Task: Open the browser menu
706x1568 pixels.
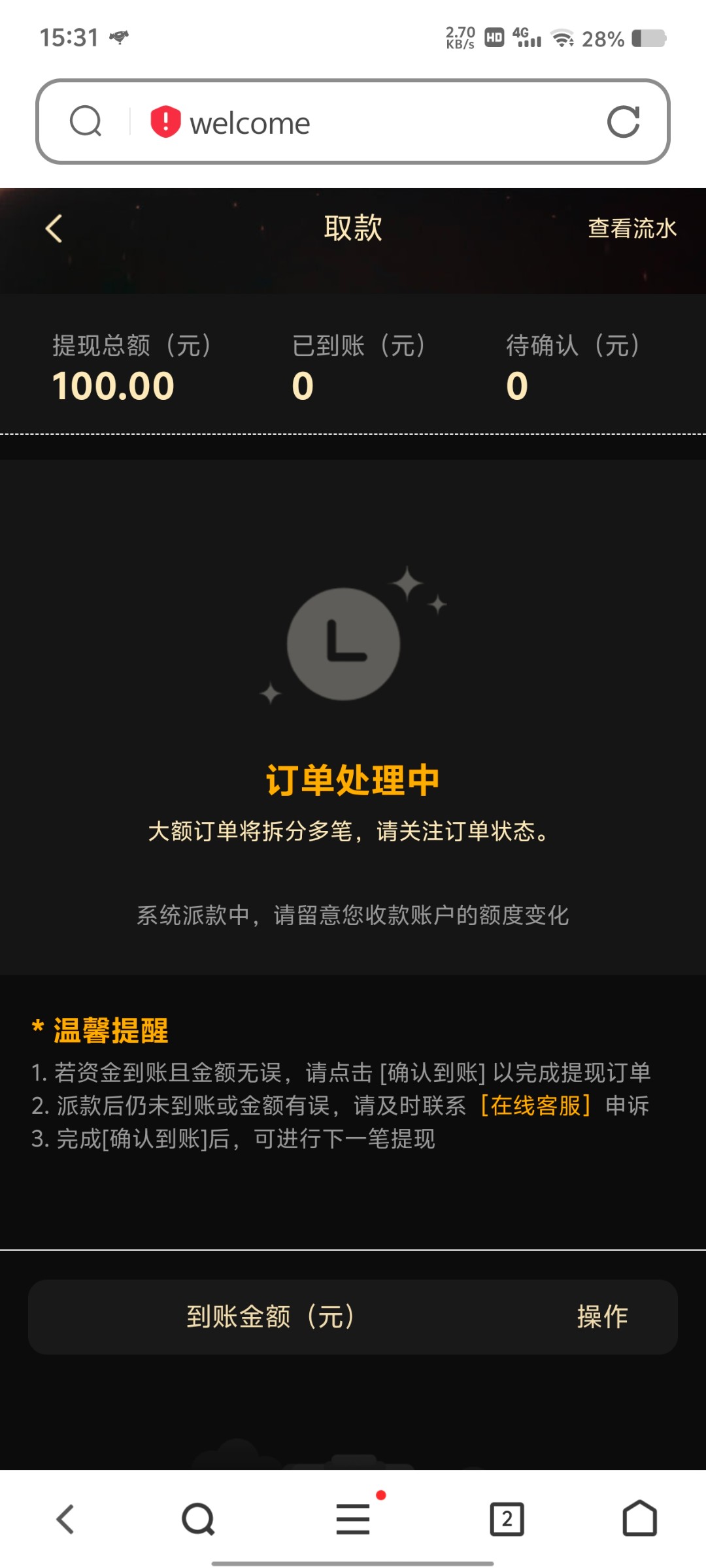Action: (x=353, y=1519)
